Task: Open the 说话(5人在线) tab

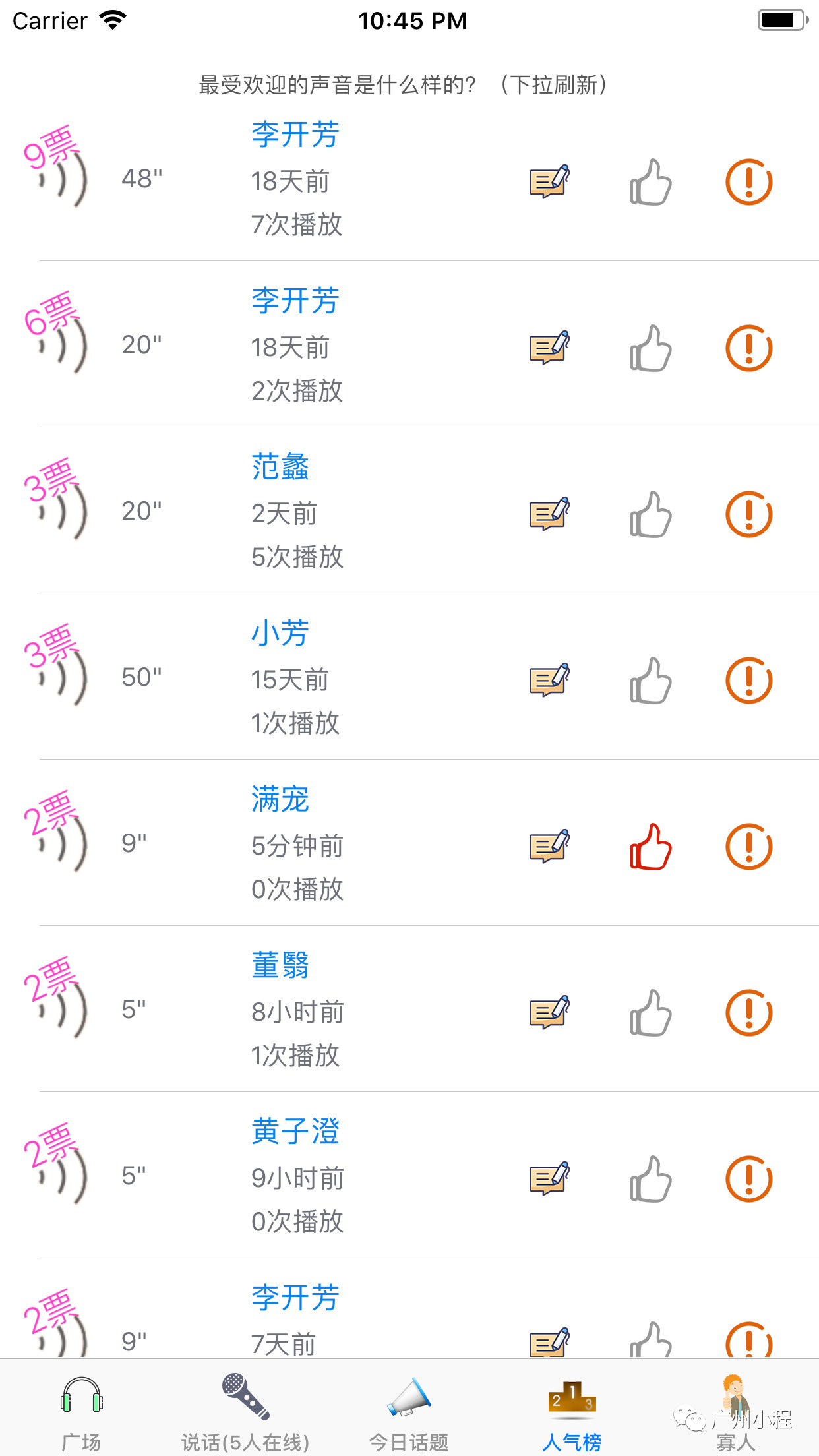Action: click(x=245, y=1412)
